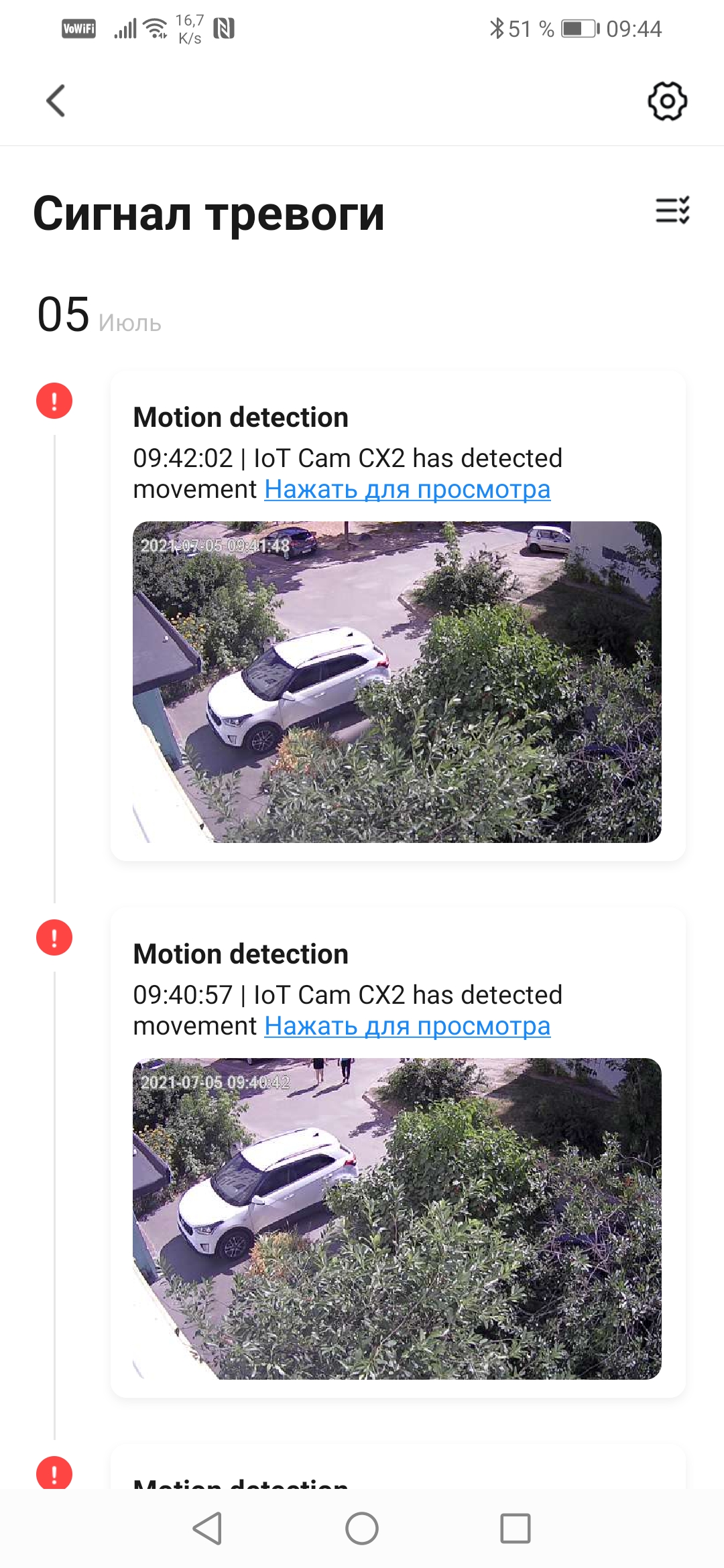Open the multi-select list icon
Image resolution: width=724 pixels, height=1568 pixels.
(672, 210)
